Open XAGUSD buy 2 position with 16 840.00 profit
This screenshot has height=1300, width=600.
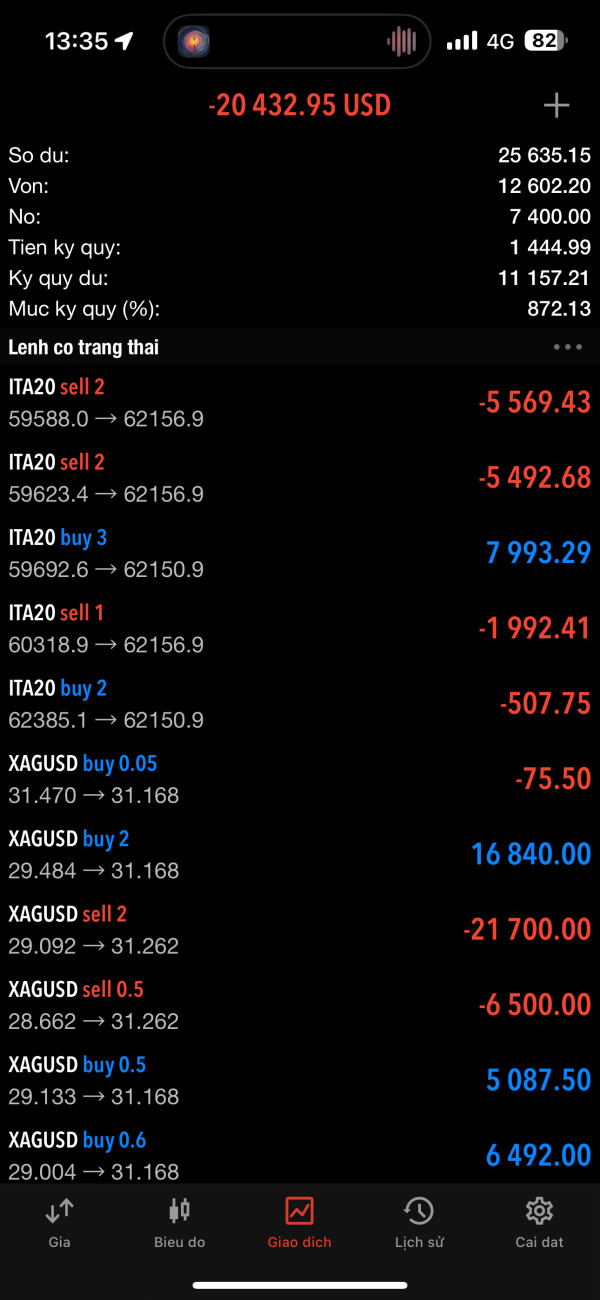(x=300, y=854)
